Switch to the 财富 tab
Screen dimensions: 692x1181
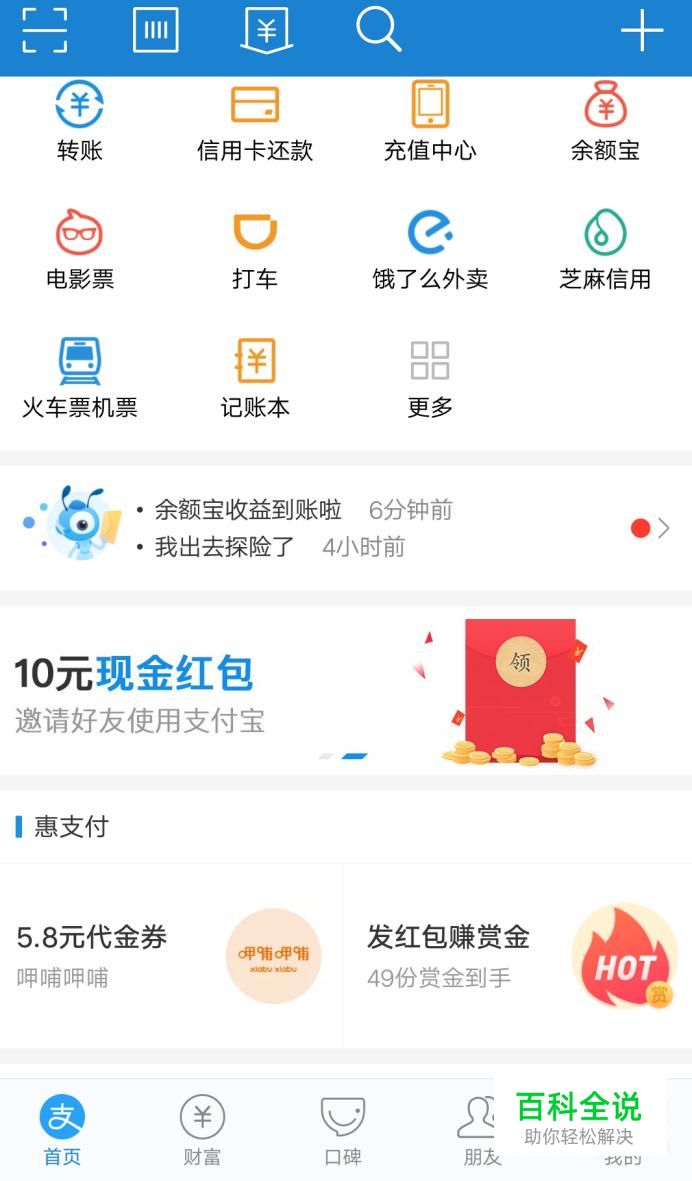202,1130
